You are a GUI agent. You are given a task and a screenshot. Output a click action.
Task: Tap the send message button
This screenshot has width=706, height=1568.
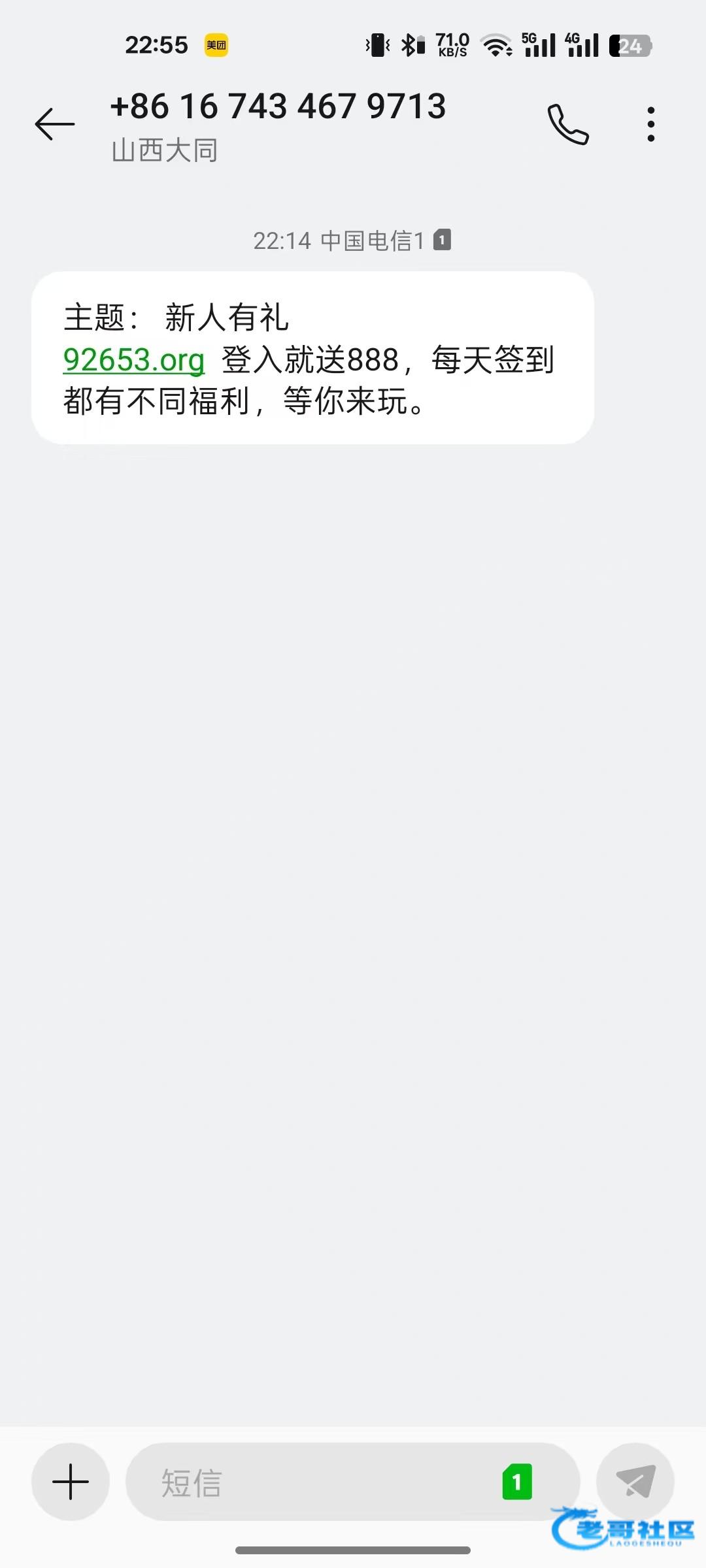pos(635,1480)
